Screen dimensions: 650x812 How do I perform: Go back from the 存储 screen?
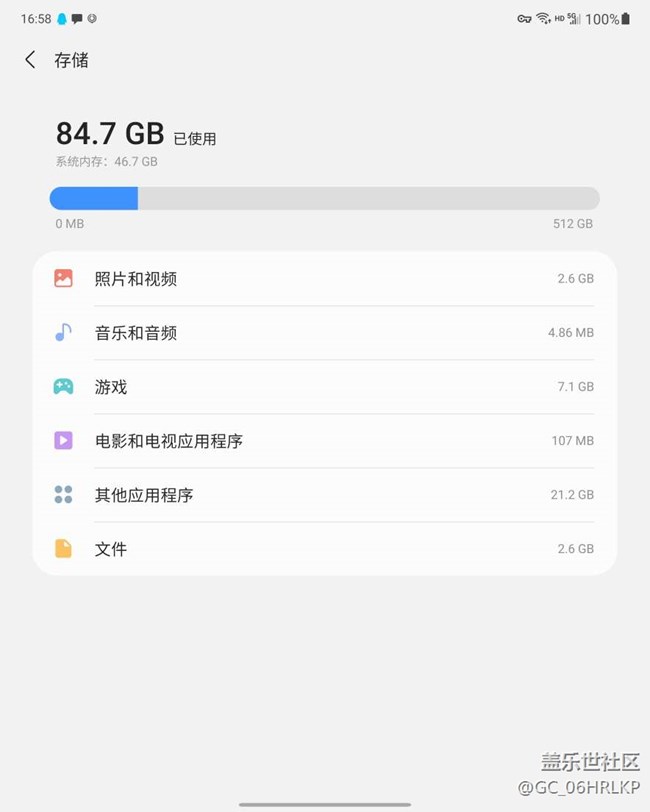pos(30,60)
